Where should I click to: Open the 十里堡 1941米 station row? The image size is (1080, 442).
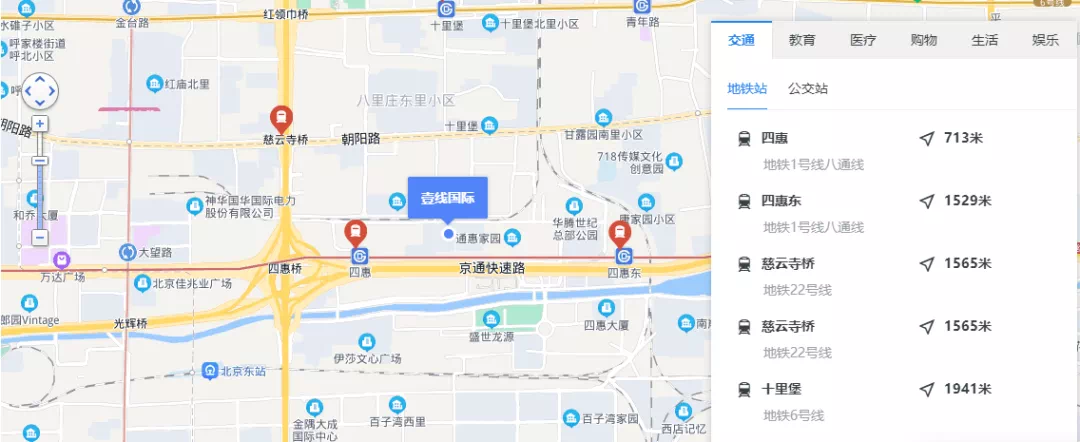pos(895,400)
